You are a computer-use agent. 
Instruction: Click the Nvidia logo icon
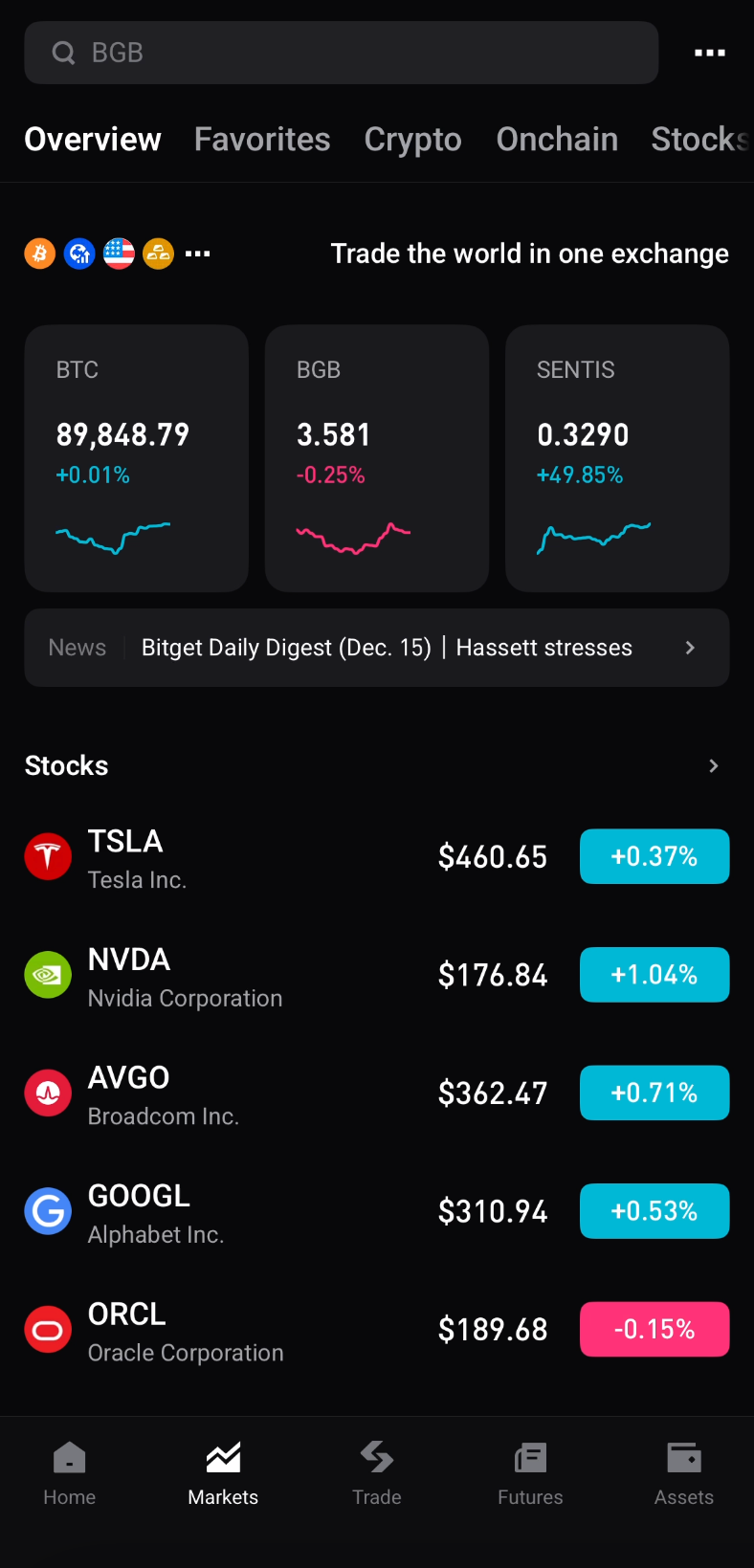(x=48, y=974)
